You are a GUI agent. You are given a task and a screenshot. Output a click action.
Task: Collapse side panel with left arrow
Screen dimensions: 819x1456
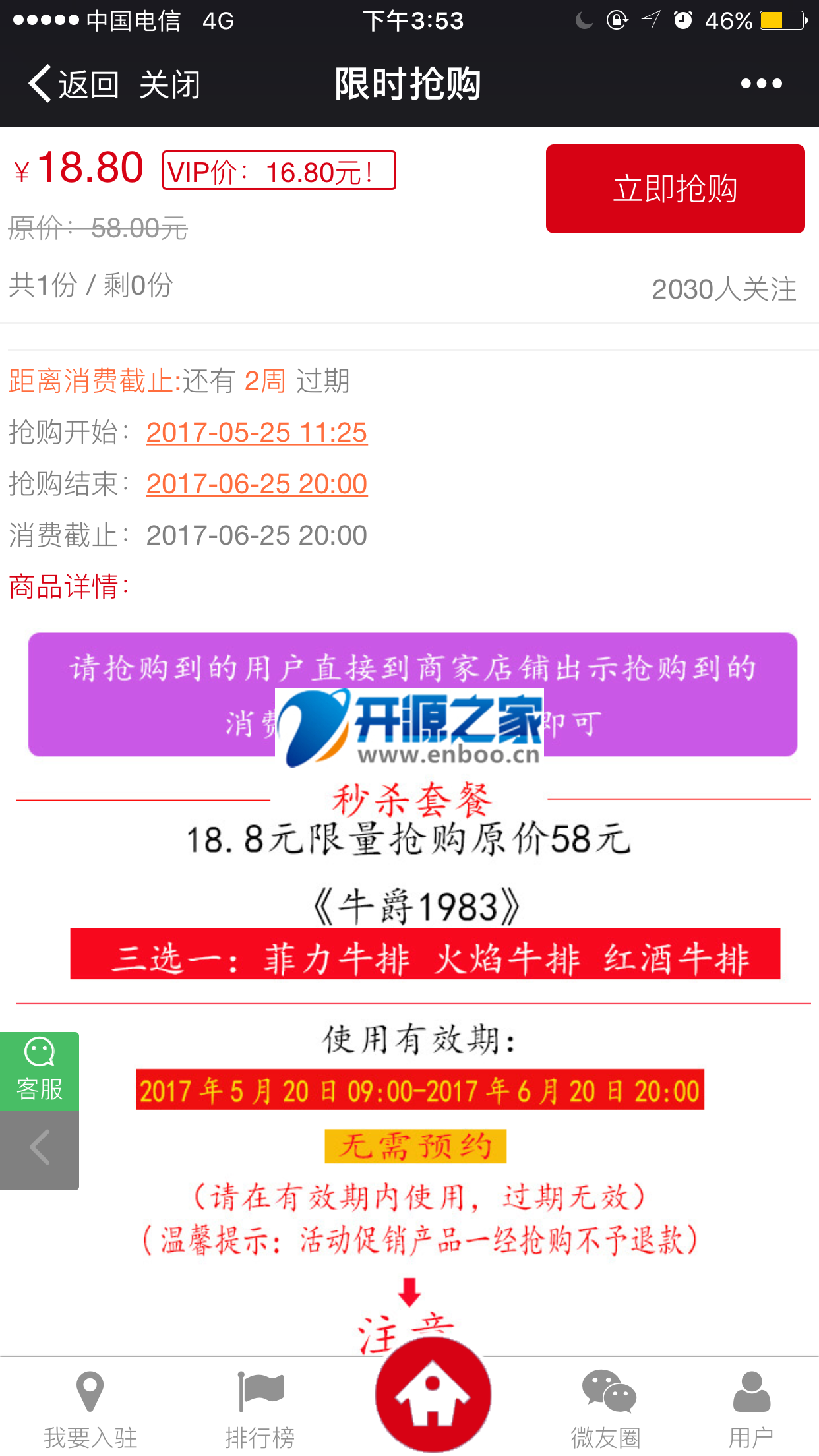[x=40, y=1150]
